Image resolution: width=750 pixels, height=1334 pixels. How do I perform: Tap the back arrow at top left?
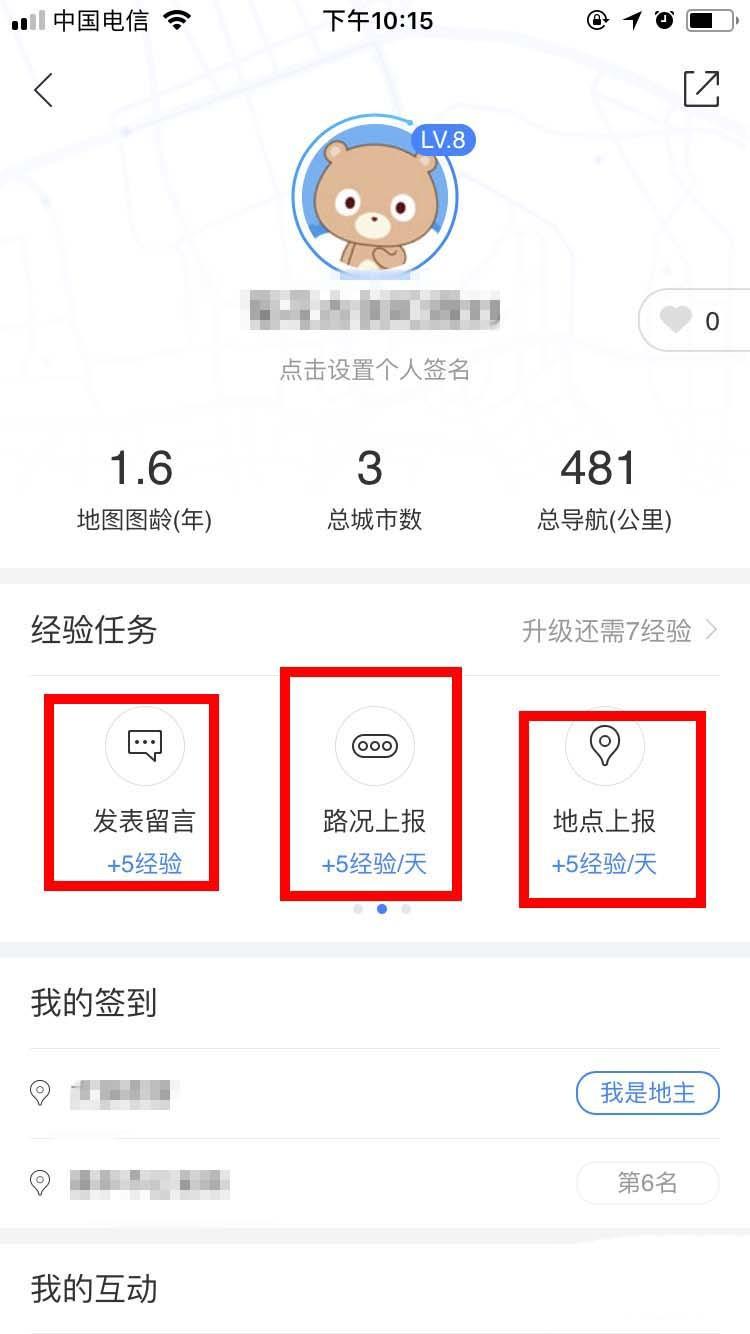[42, 89]
